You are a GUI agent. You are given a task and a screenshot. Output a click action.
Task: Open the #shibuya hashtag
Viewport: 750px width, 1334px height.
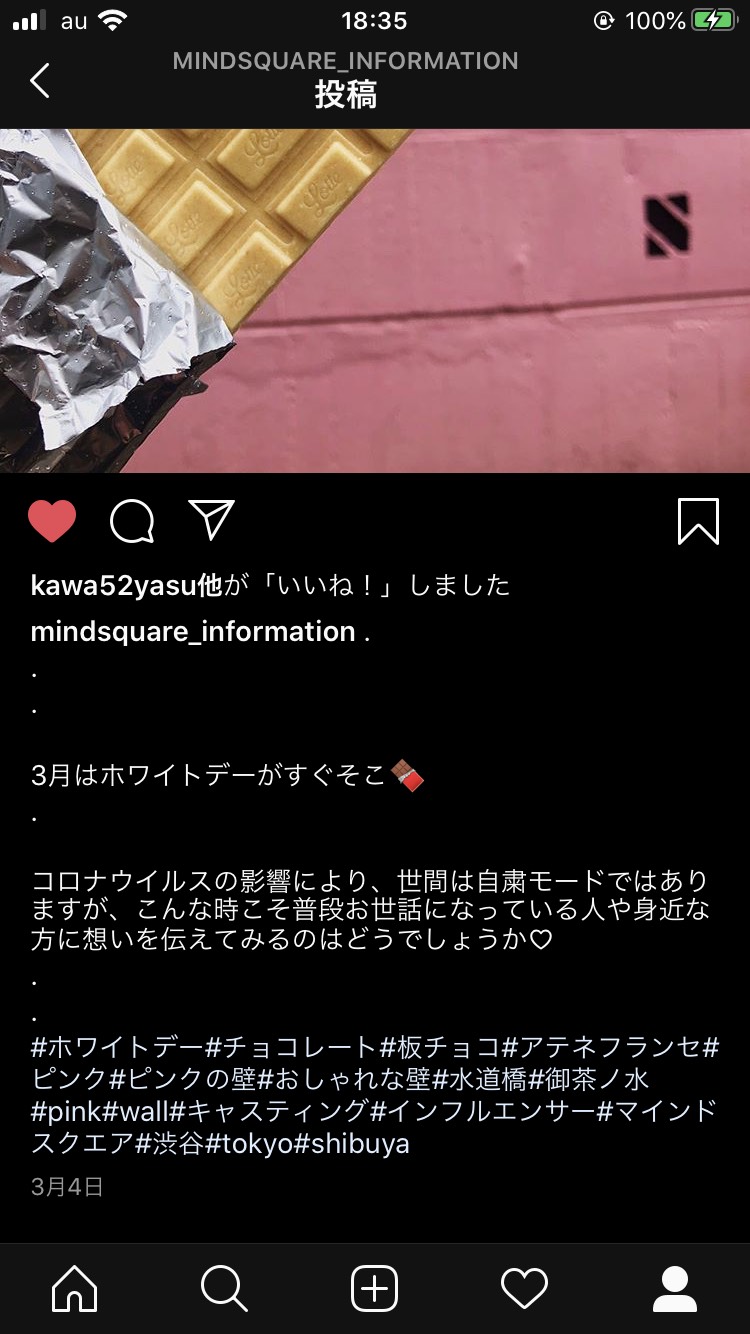point(352,1144)
